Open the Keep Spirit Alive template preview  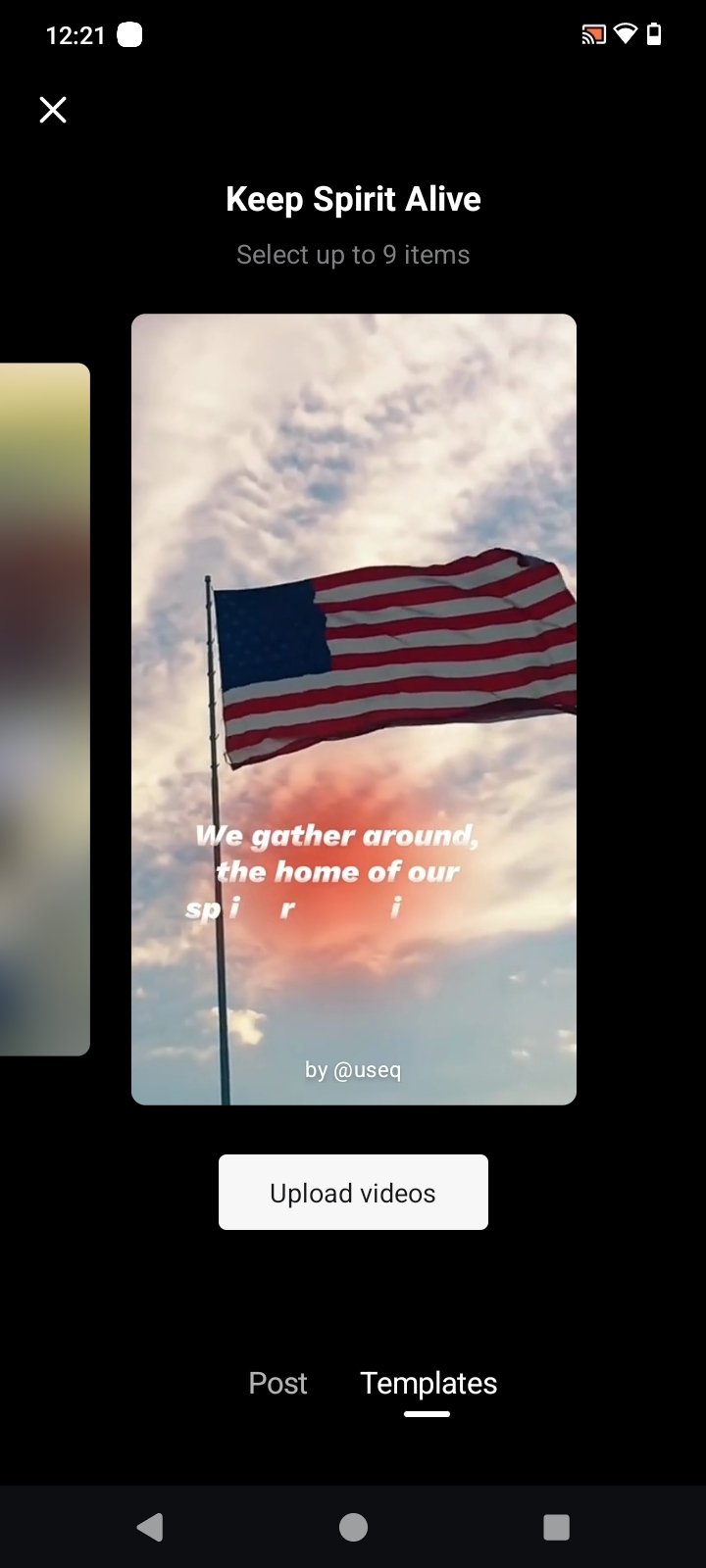tap(354, 709)
